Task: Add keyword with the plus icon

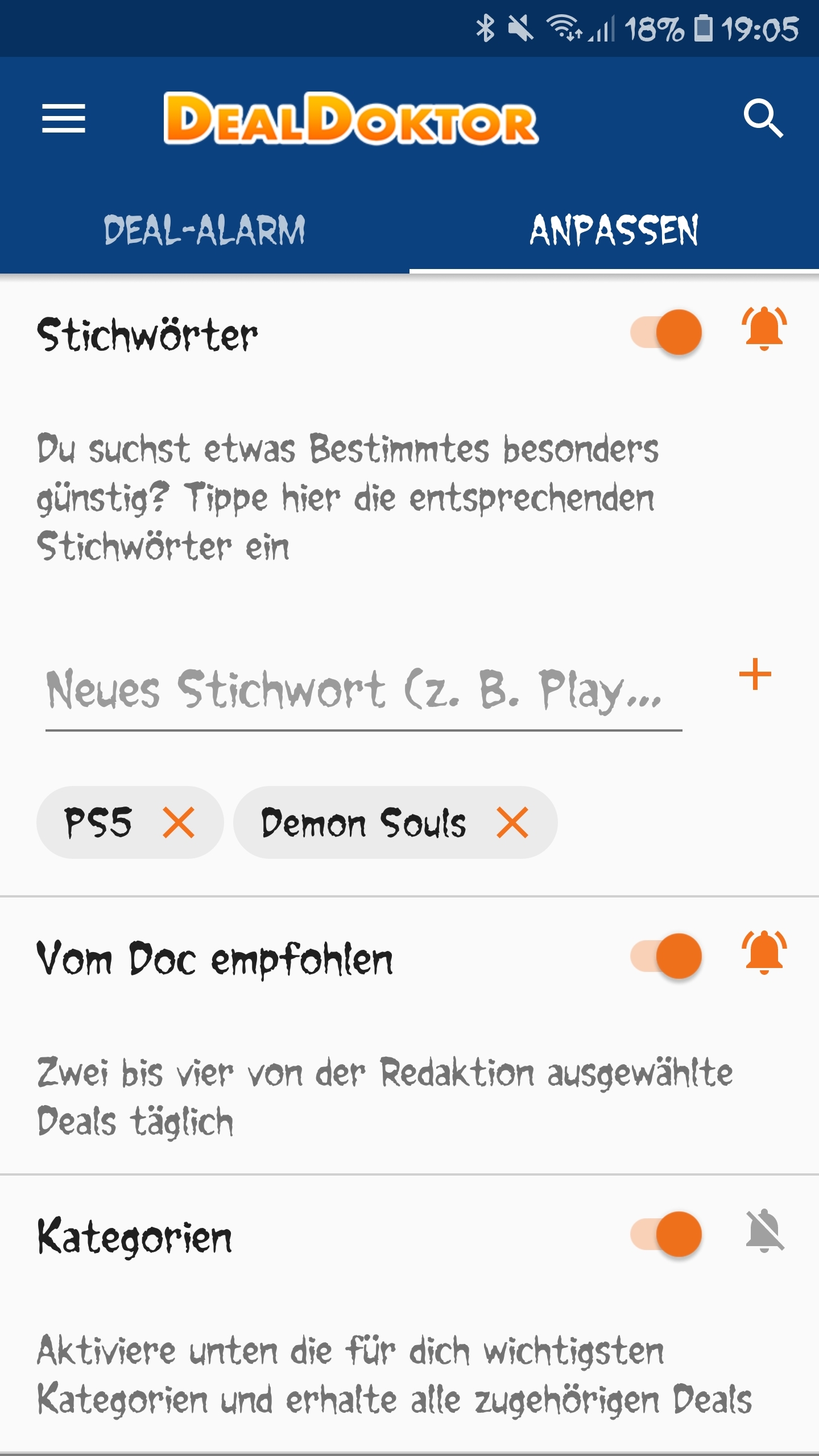Action: 755,675
